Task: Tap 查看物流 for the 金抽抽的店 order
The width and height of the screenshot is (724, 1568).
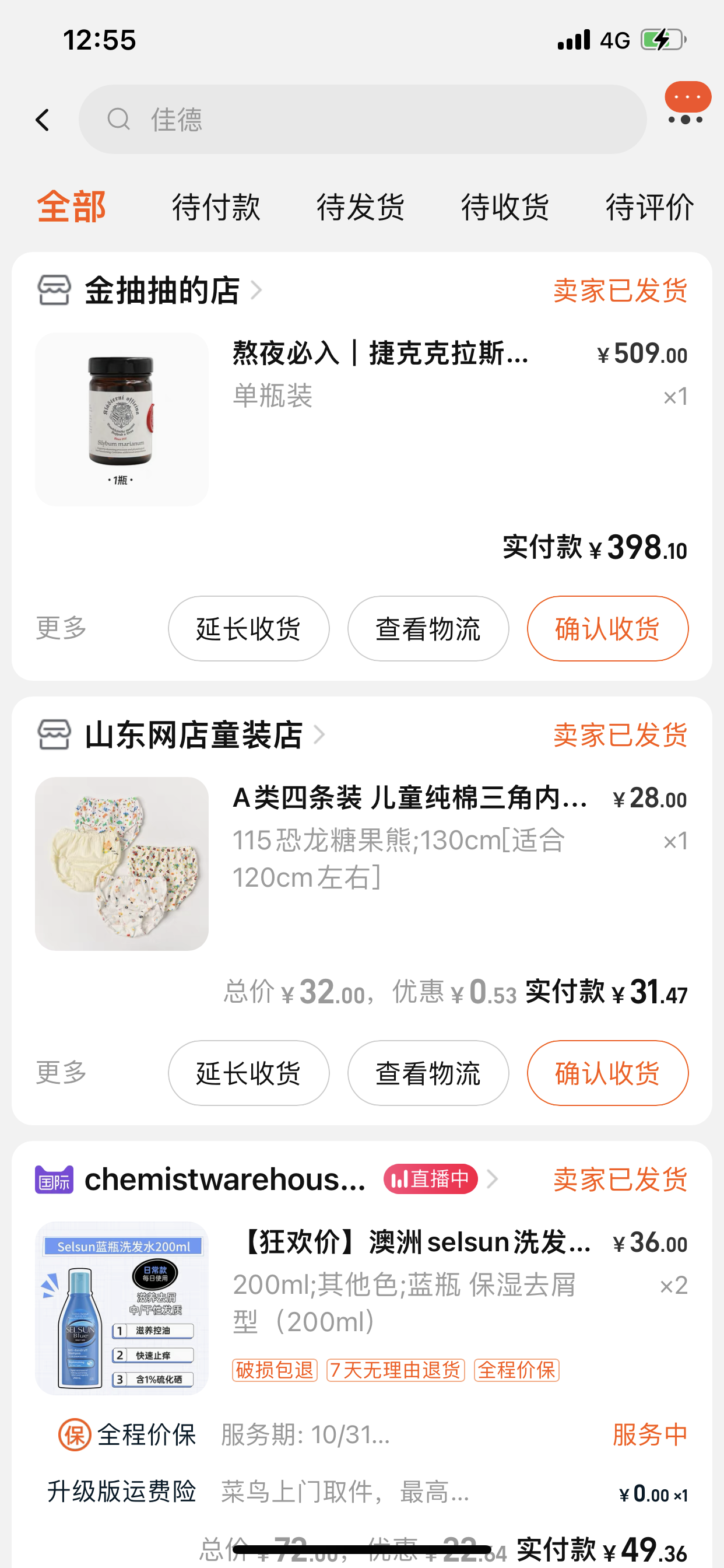Action: coord(428,628)
